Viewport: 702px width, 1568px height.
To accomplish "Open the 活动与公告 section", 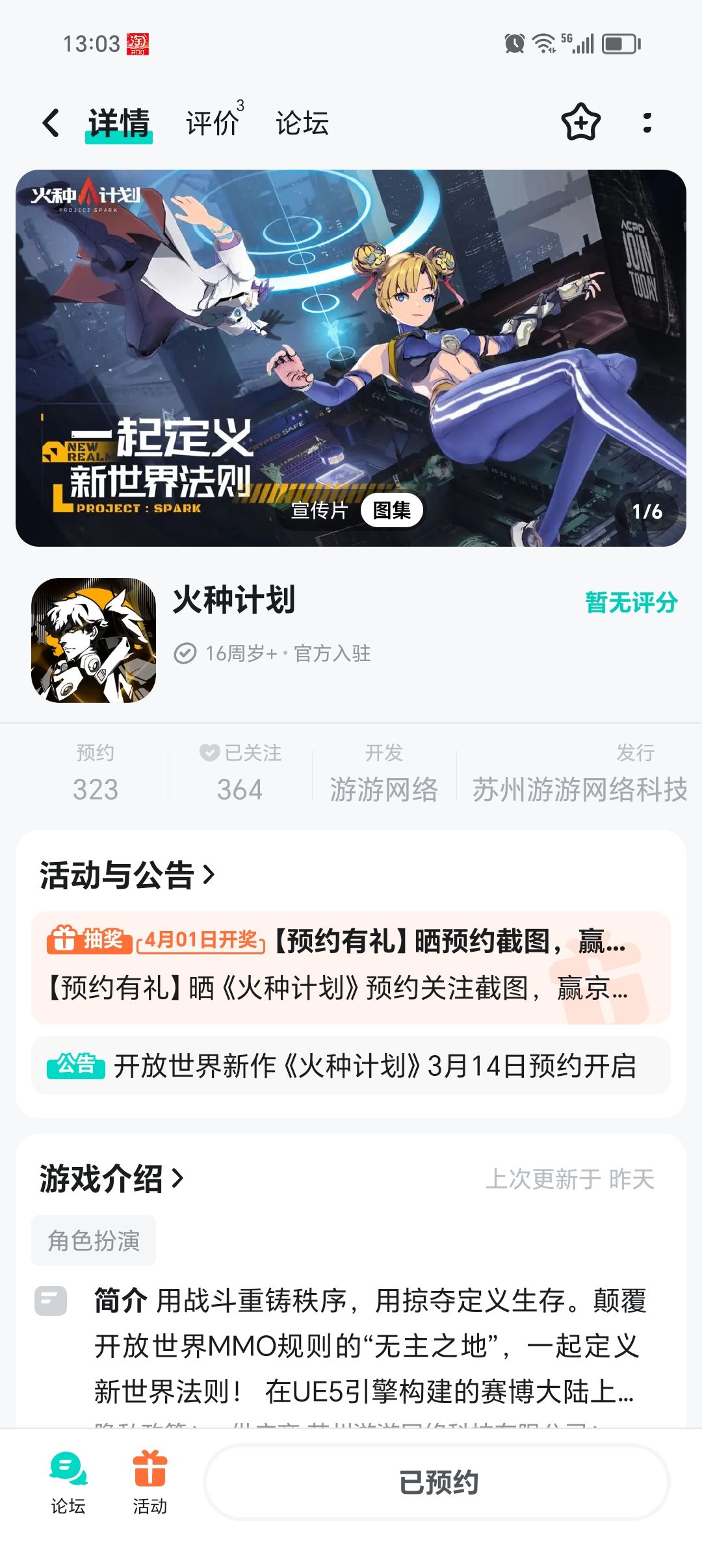I will 127,875.
